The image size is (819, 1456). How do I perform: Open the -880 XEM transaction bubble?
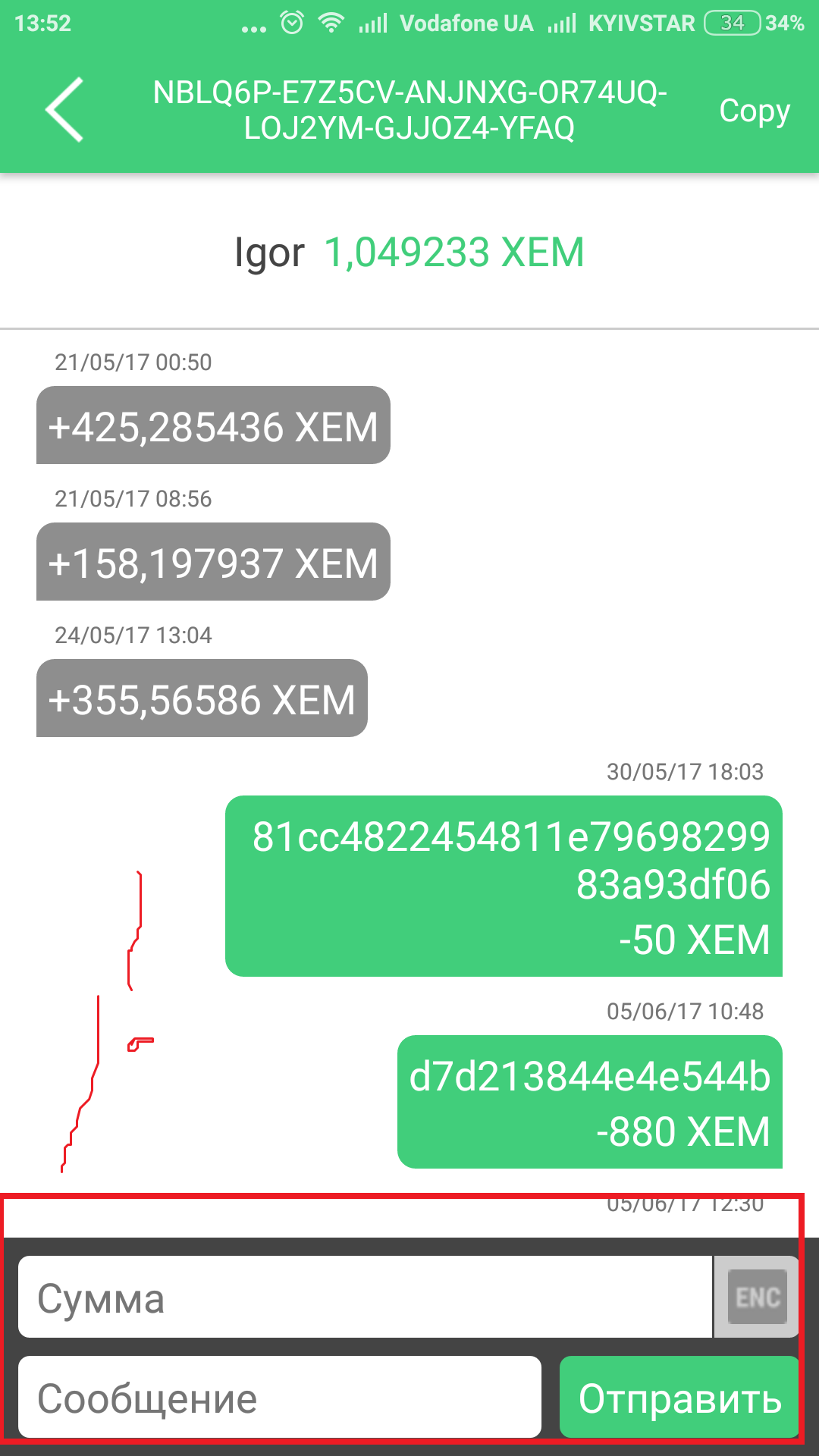pyautogui.click(x=590, y=1102)
